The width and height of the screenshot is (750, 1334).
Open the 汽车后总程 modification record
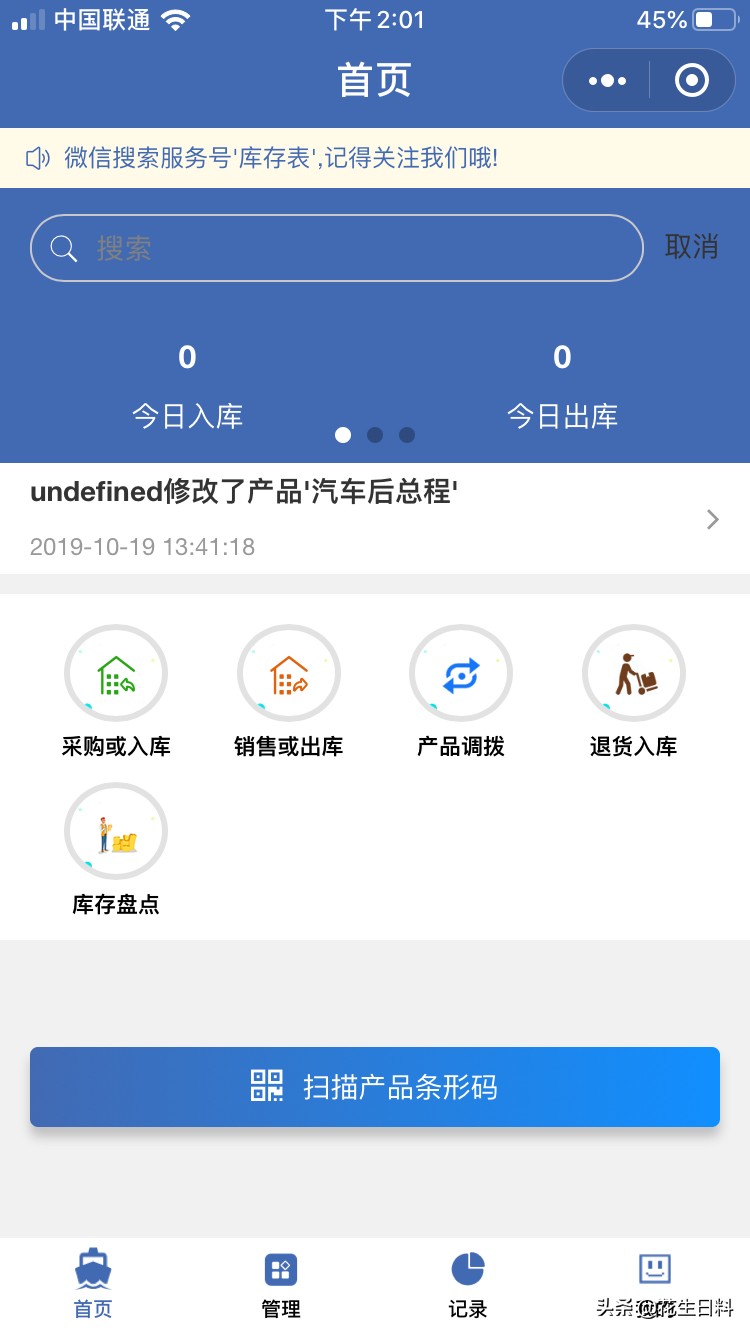click(x=375, y=518)
